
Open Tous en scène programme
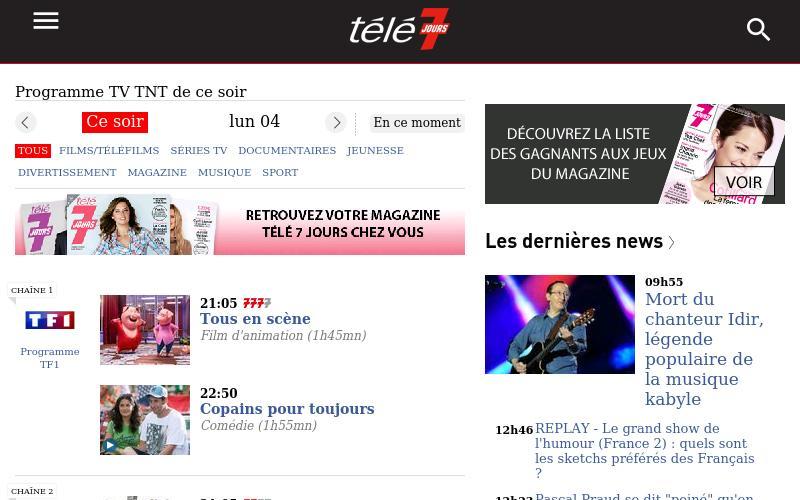(x=255, y=319)
